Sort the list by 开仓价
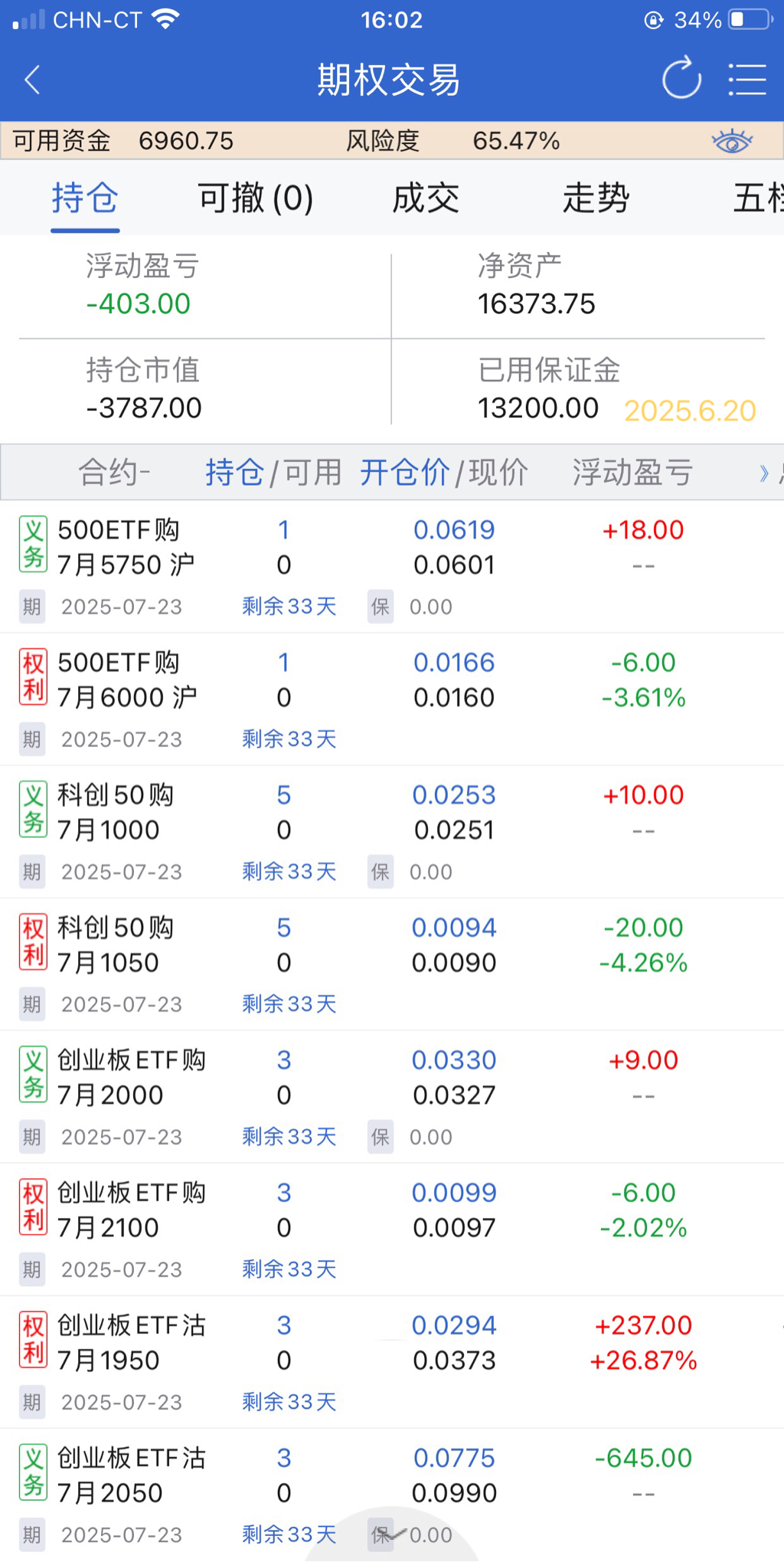Screen dimensions: 784x1562 coord(404,473)
